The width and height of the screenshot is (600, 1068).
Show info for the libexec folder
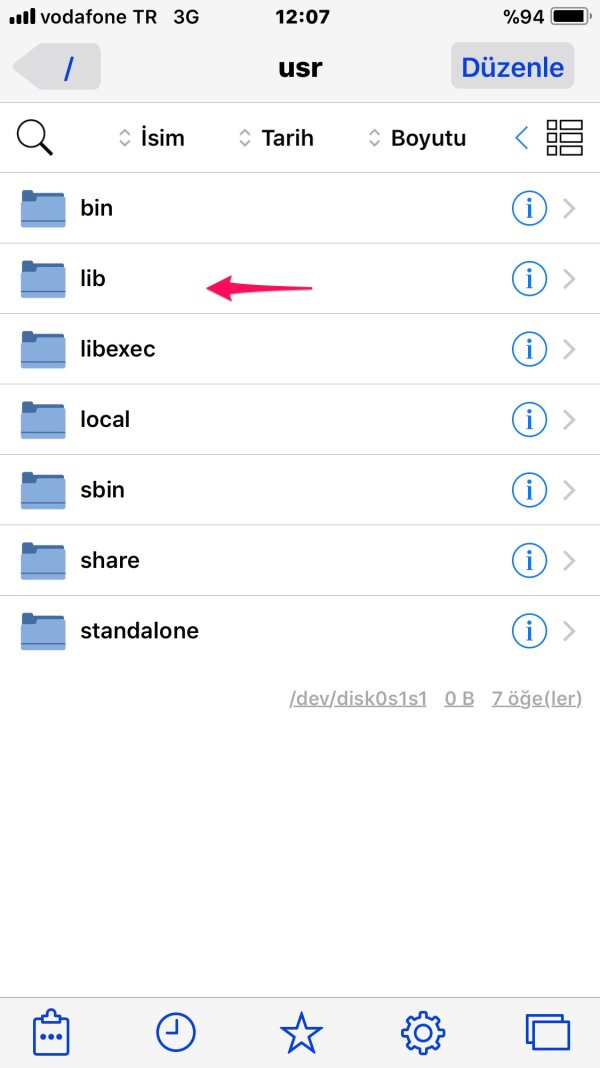coord(528,349)
